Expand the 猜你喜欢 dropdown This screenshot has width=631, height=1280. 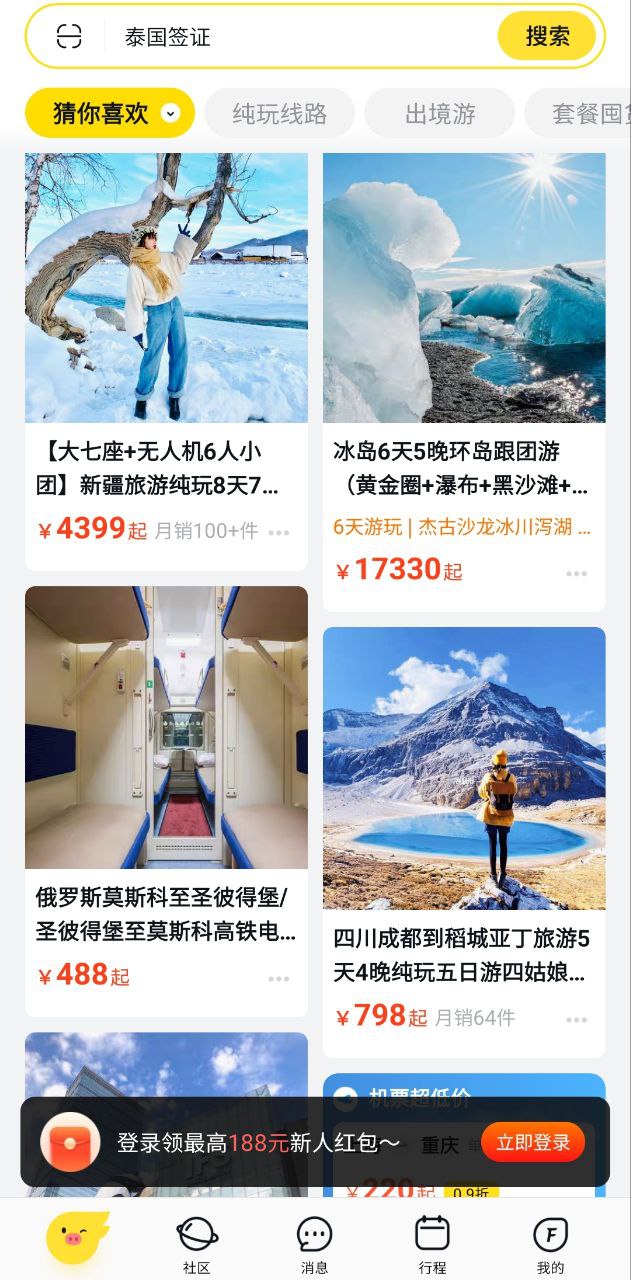tap(170, 114)
